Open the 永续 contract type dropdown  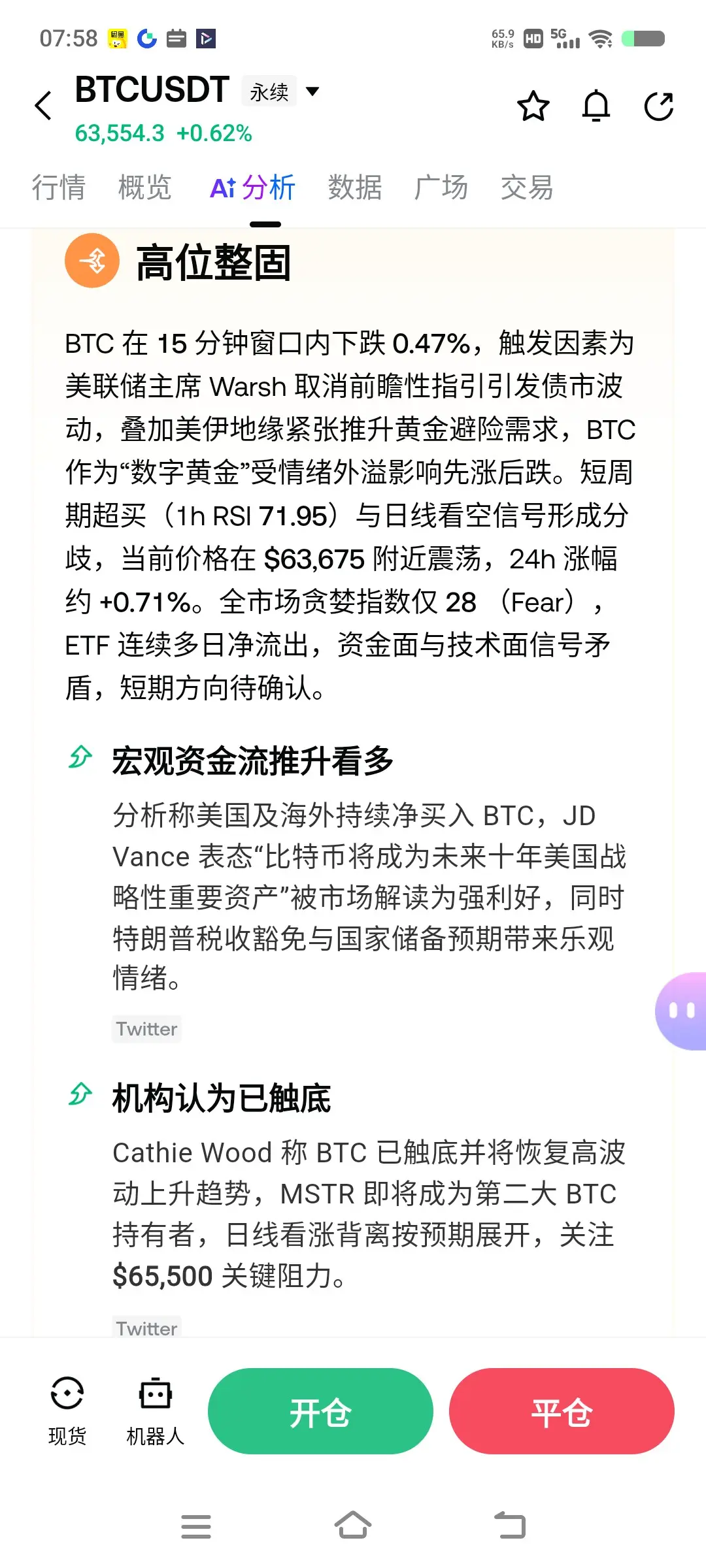coord(282,91)
